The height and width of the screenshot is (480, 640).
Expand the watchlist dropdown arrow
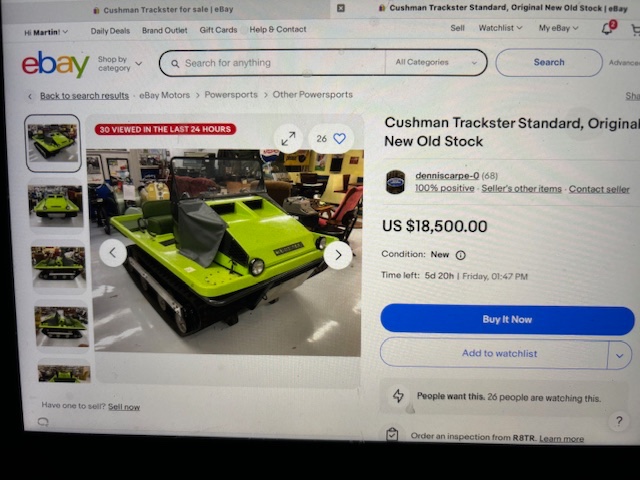620,354
